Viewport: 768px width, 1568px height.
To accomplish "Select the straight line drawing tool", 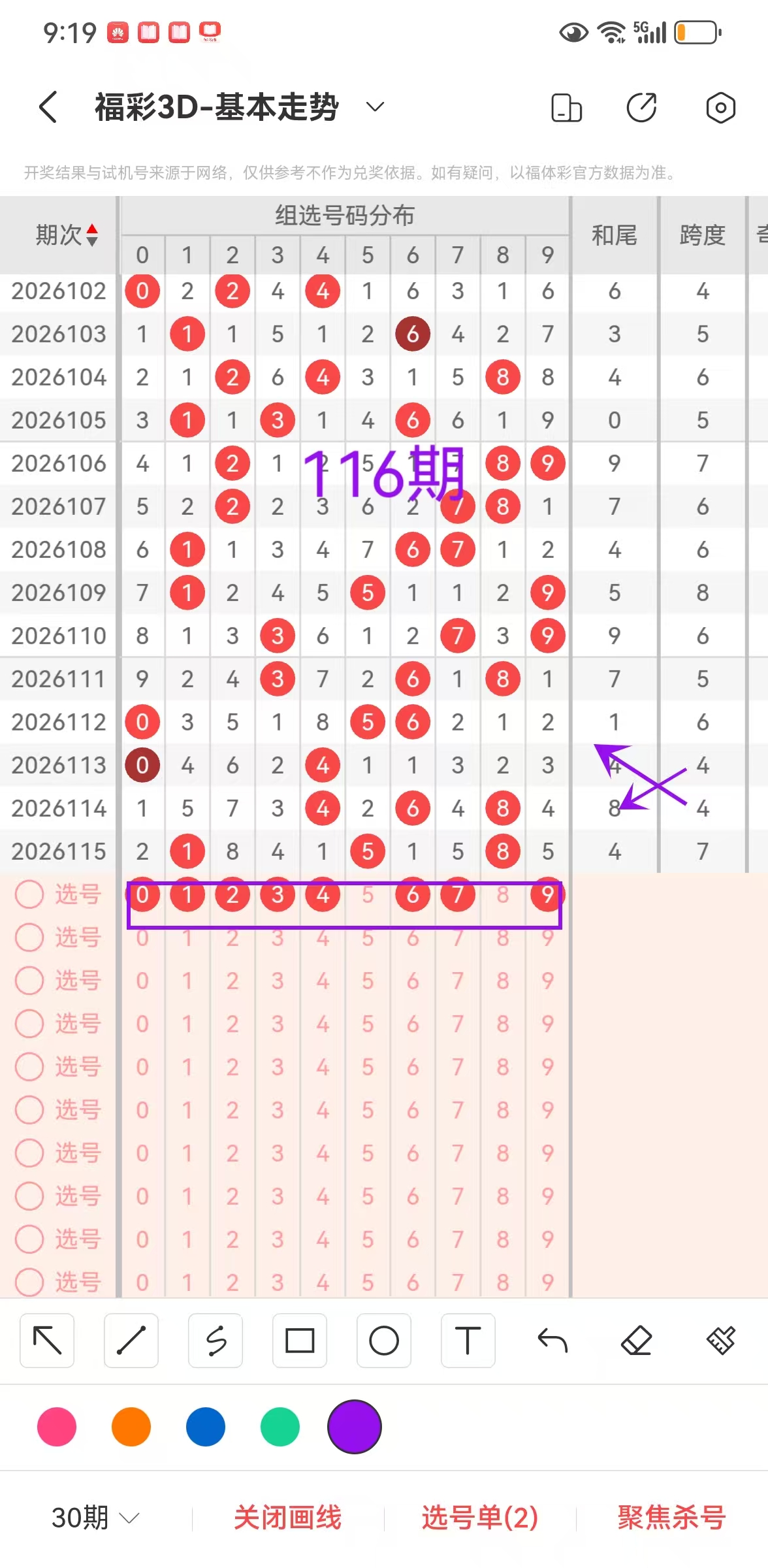I will [131, 1341].
